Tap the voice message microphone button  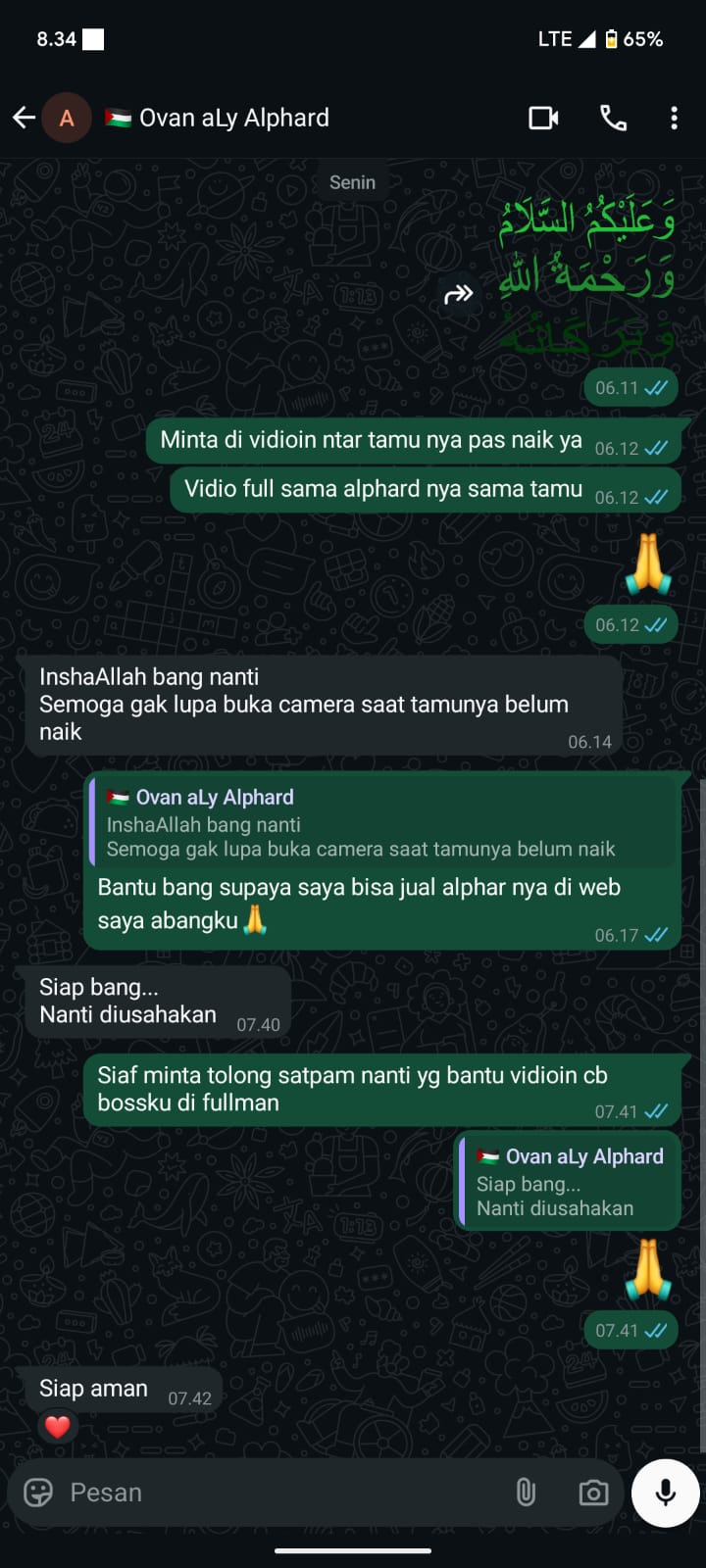[x=665, y=1493]
